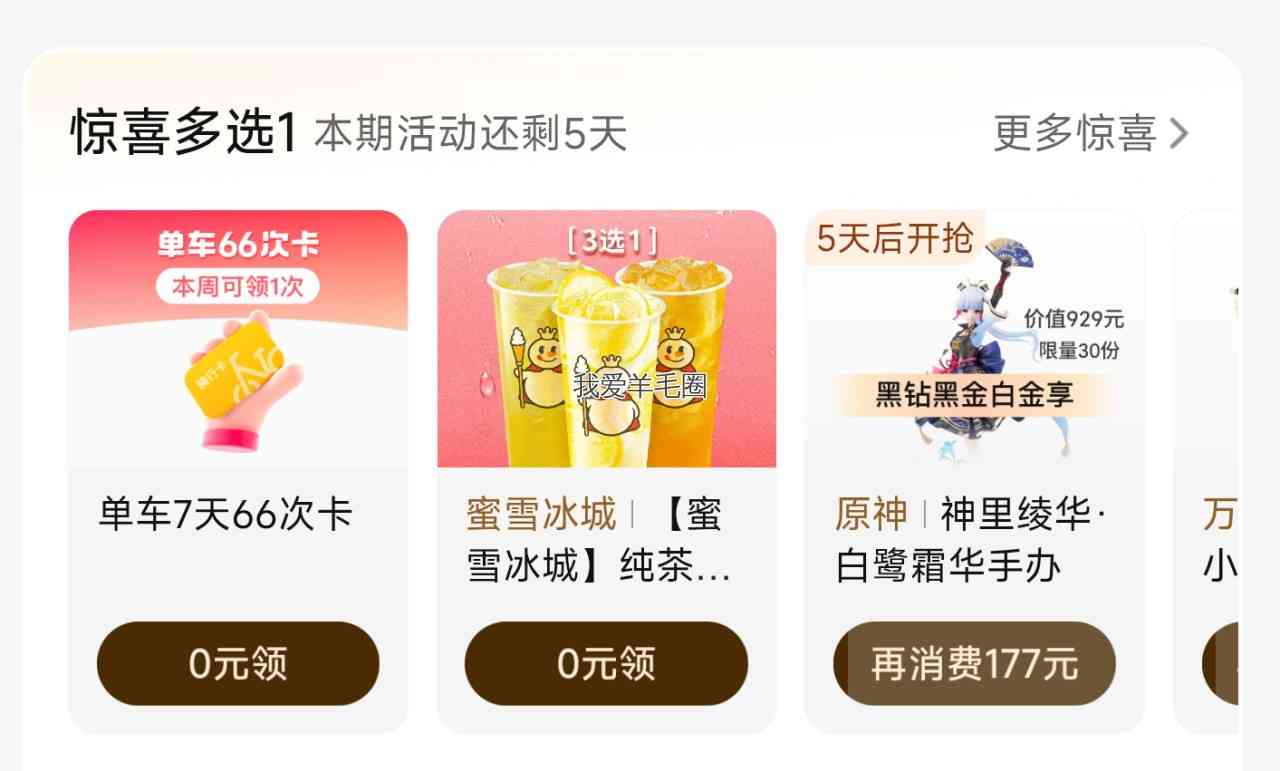Tap 0元领 for the 单车66次卡
The image size is (1280, 771).
tap(238, 664)
